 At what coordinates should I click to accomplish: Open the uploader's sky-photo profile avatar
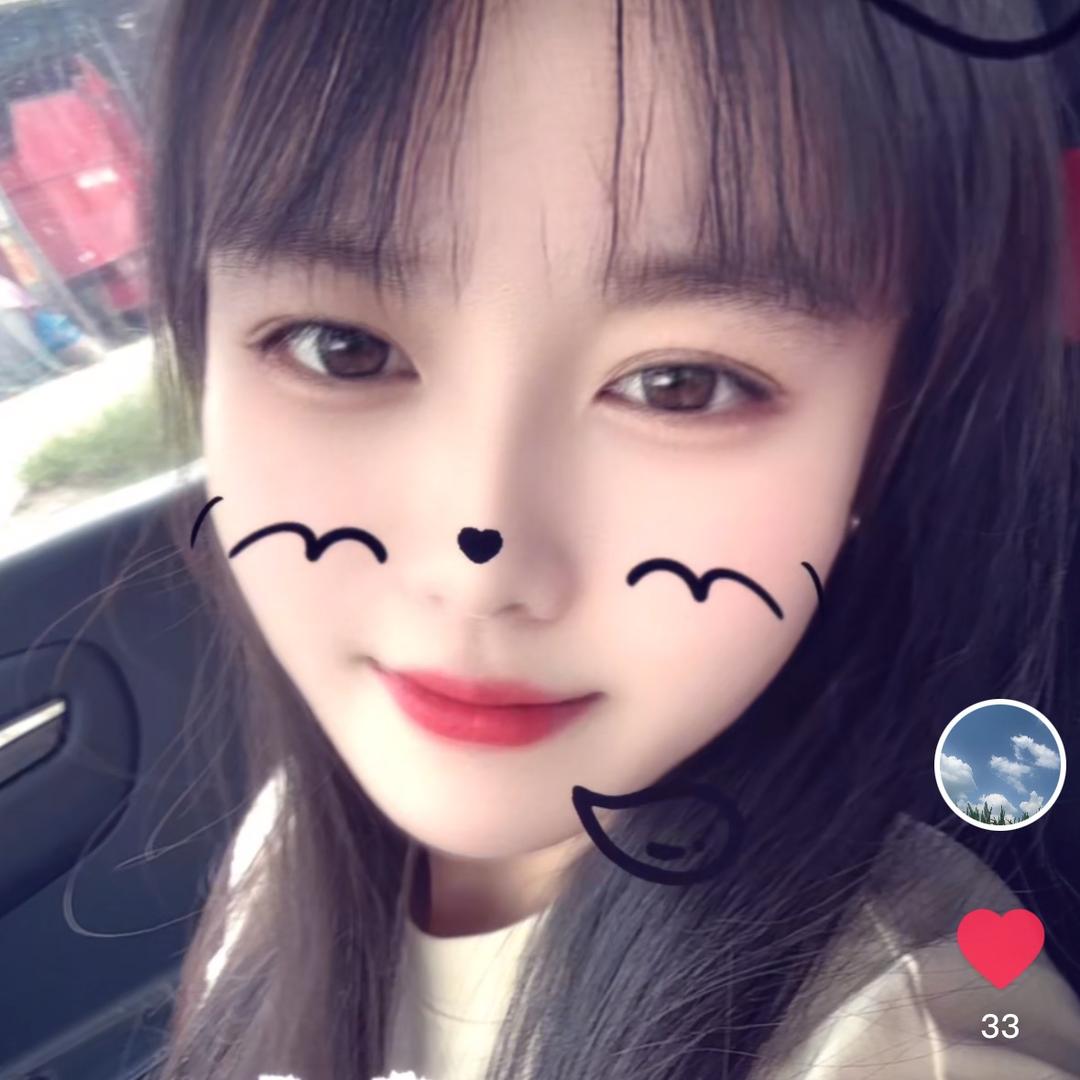999,765
